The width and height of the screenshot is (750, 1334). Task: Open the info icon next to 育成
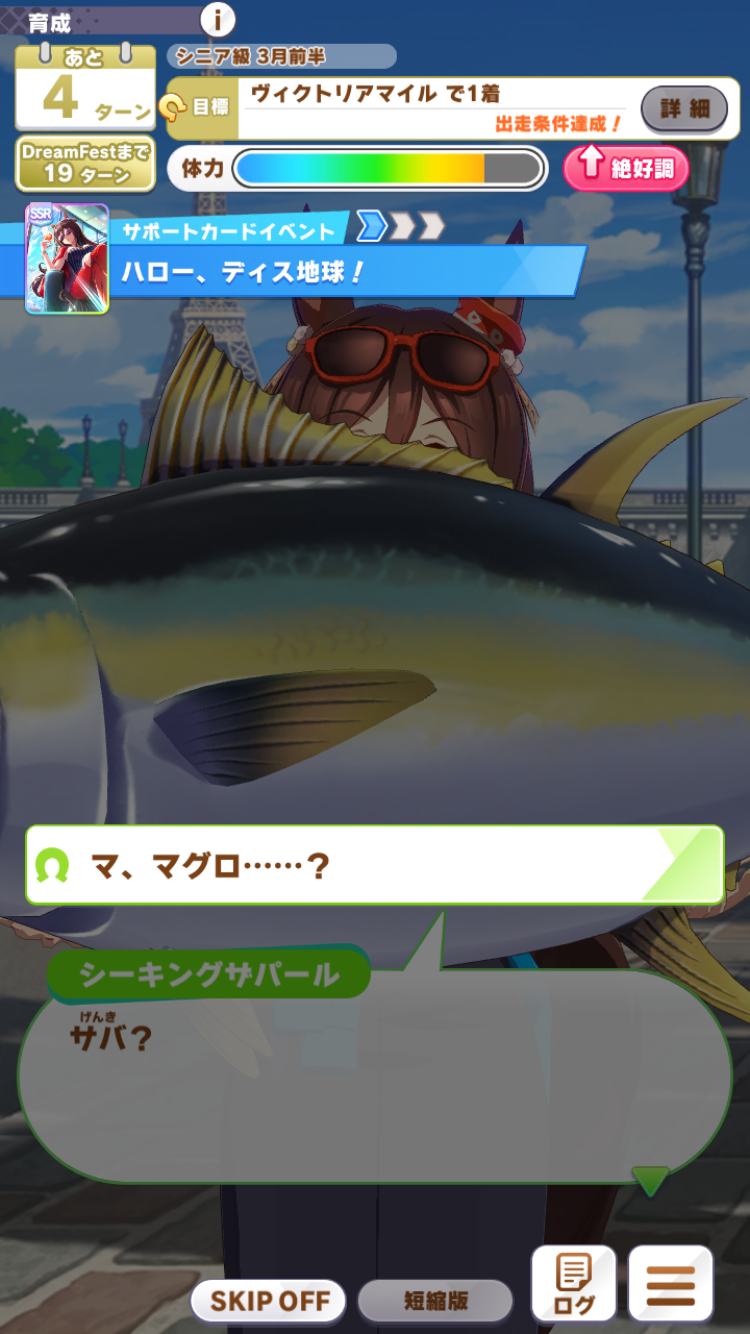217,18
